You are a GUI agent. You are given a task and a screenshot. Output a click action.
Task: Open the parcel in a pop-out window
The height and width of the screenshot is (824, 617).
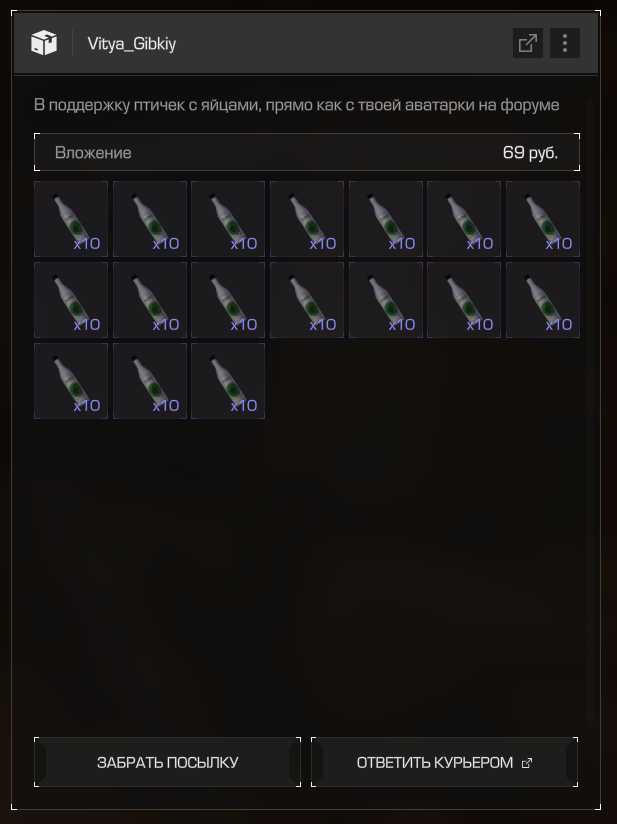click(x=527, y=43)
